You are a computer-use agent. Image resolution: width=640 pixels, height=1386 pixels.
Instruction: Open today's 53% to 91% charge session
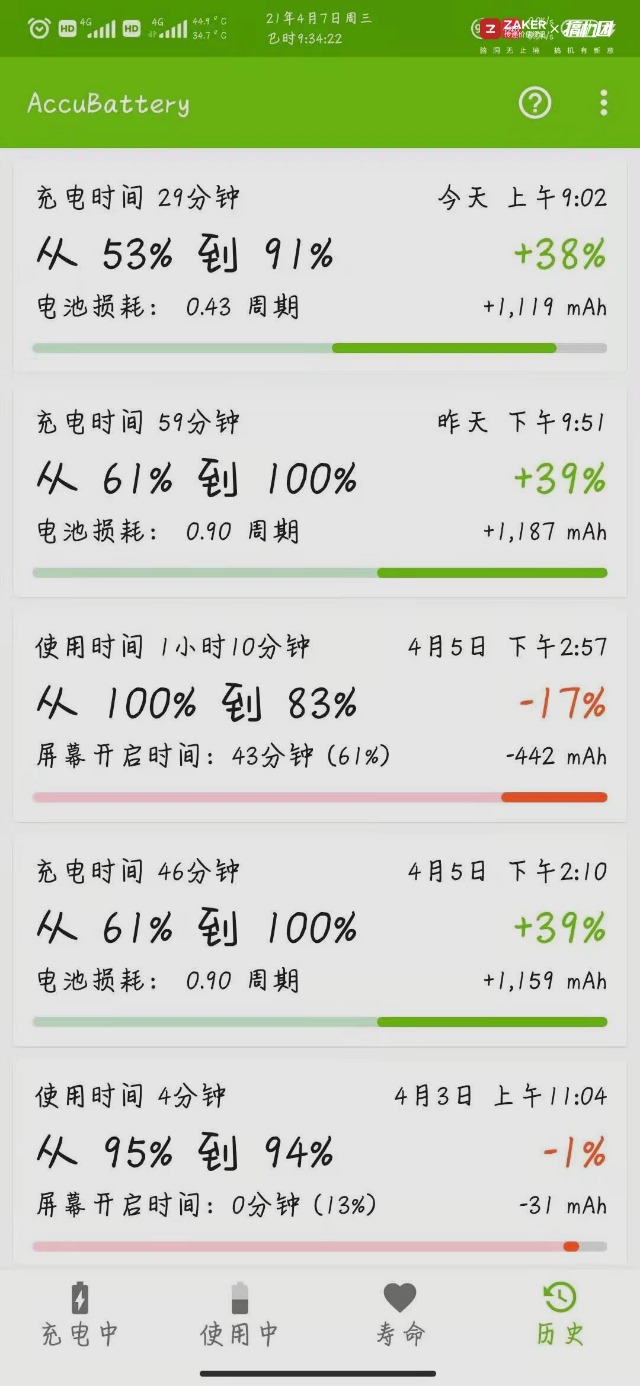(x=320, y=266)
